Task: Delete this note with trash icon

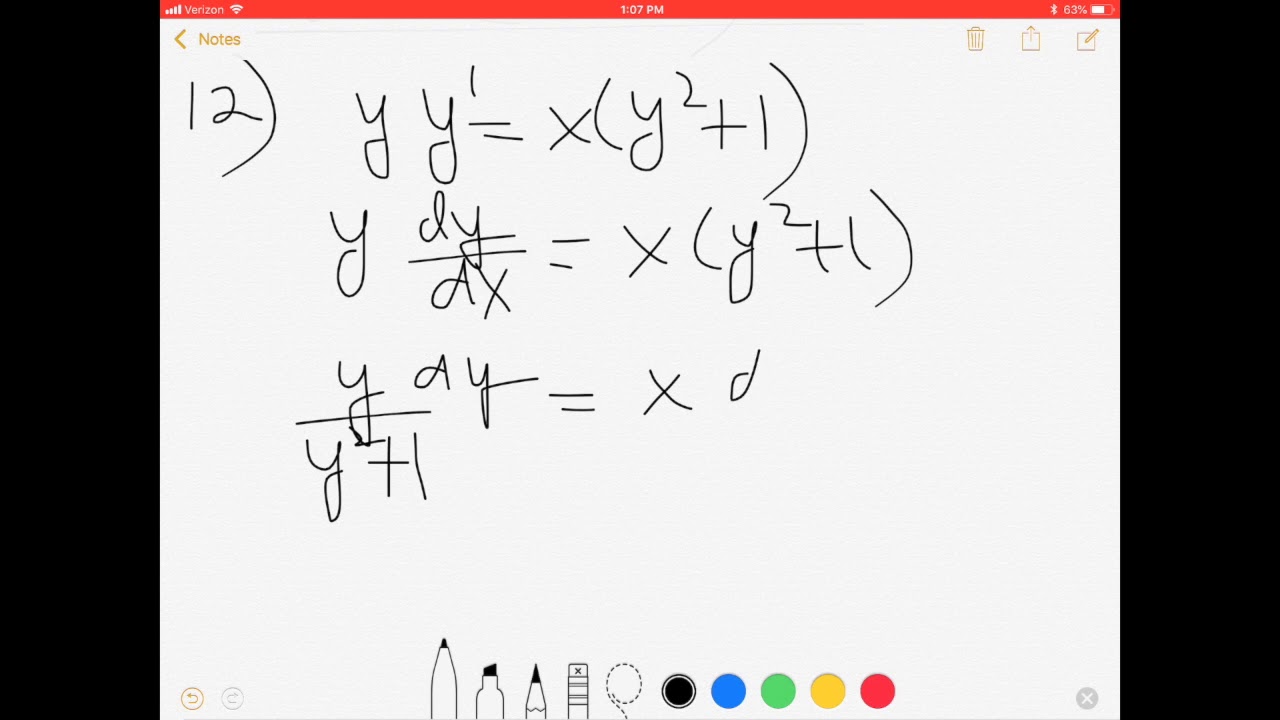Action: 975,39
